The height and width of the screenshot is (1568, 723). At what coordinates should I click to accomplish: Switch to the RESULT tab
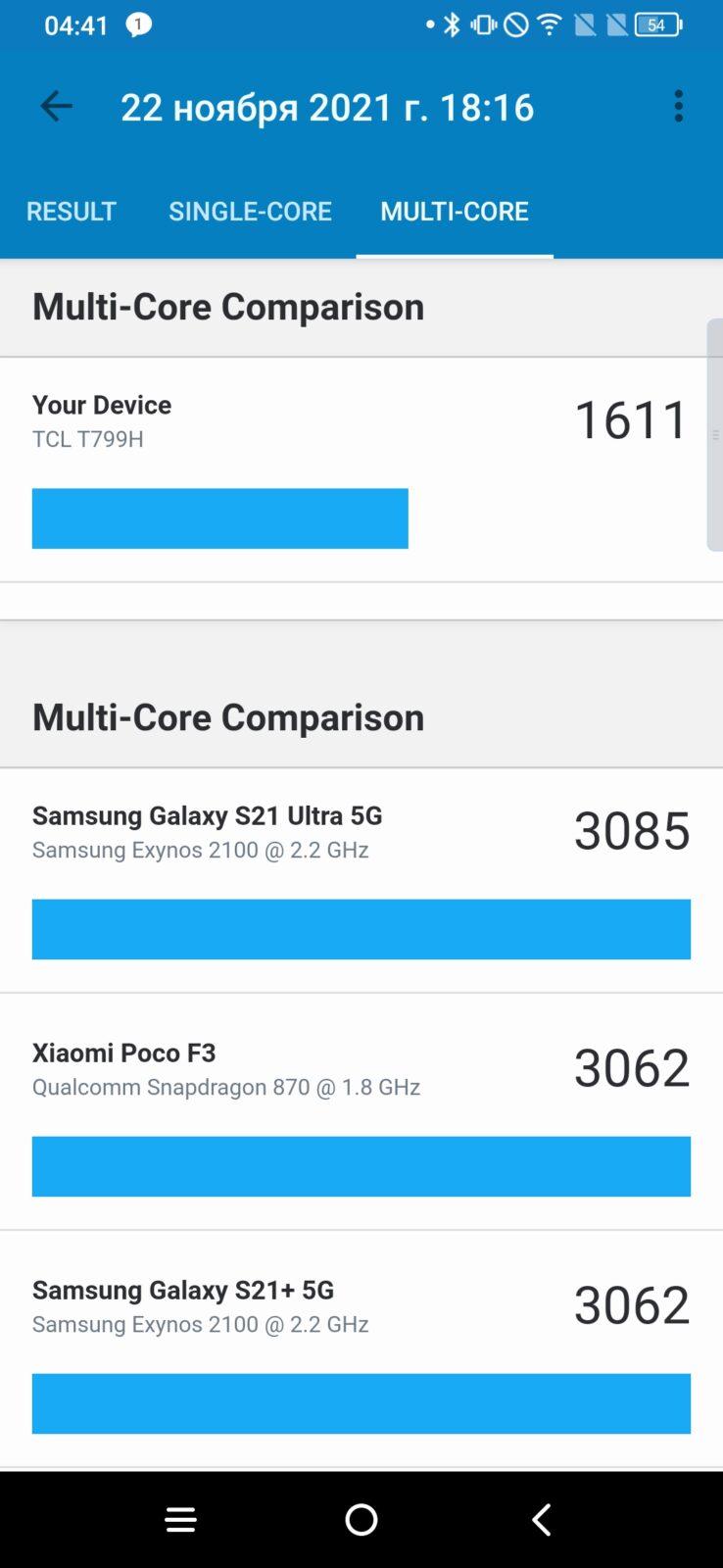coord(72,211)
